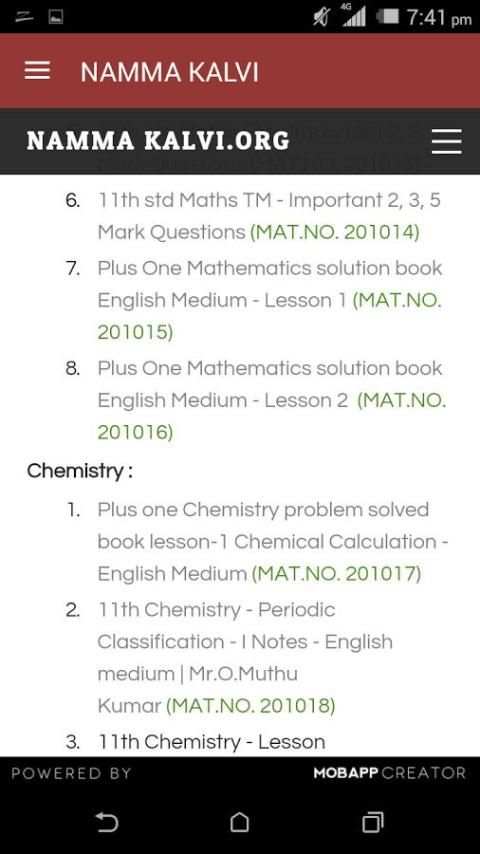Open the drawer menu beside NAMMA KALVI
The height and width of the screenshot is (854, 480).
[x=37, y=71]
